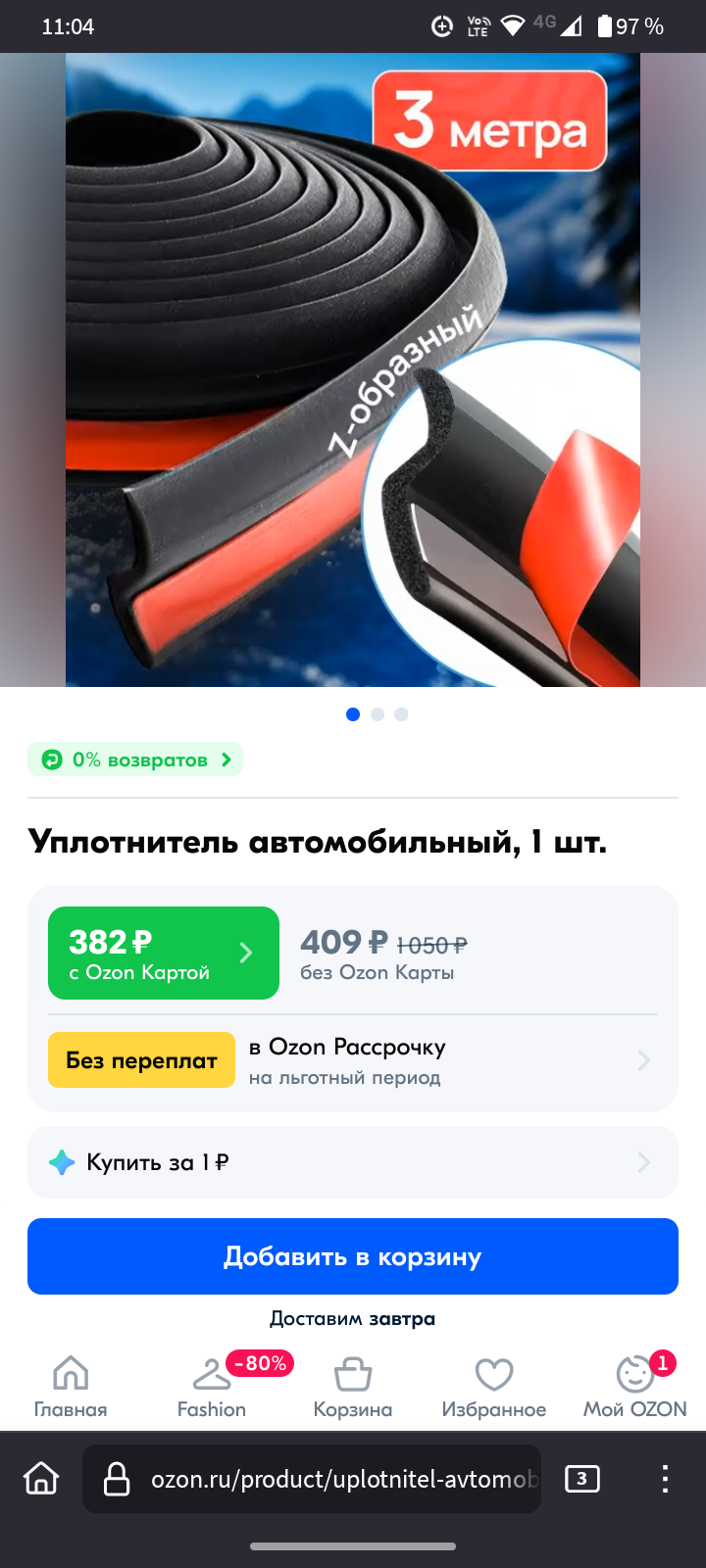Go to the browser home page
This screenshot has width=706, height=1568.
(x=41, y=1479)
